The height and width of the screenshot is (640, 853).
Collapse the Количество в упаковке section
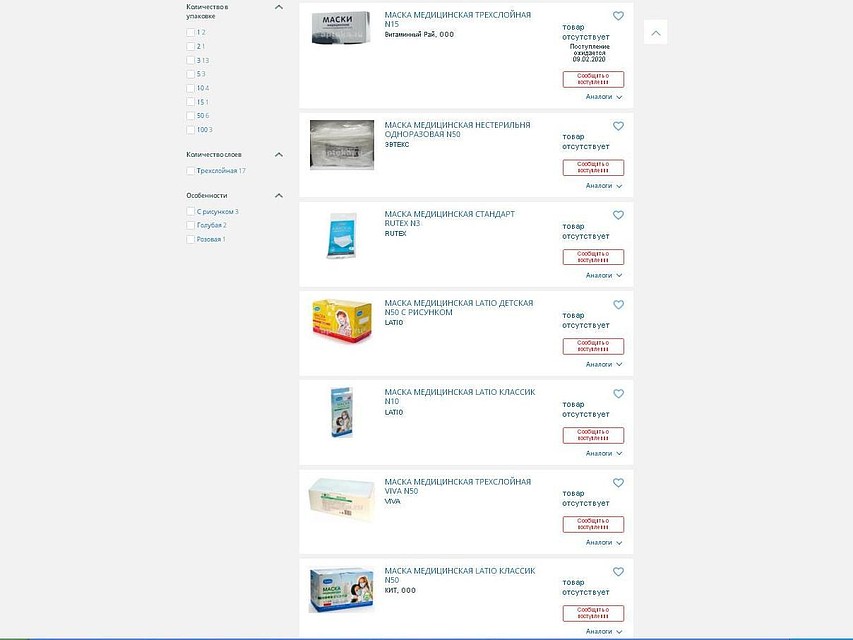click(x=279, y=7)
